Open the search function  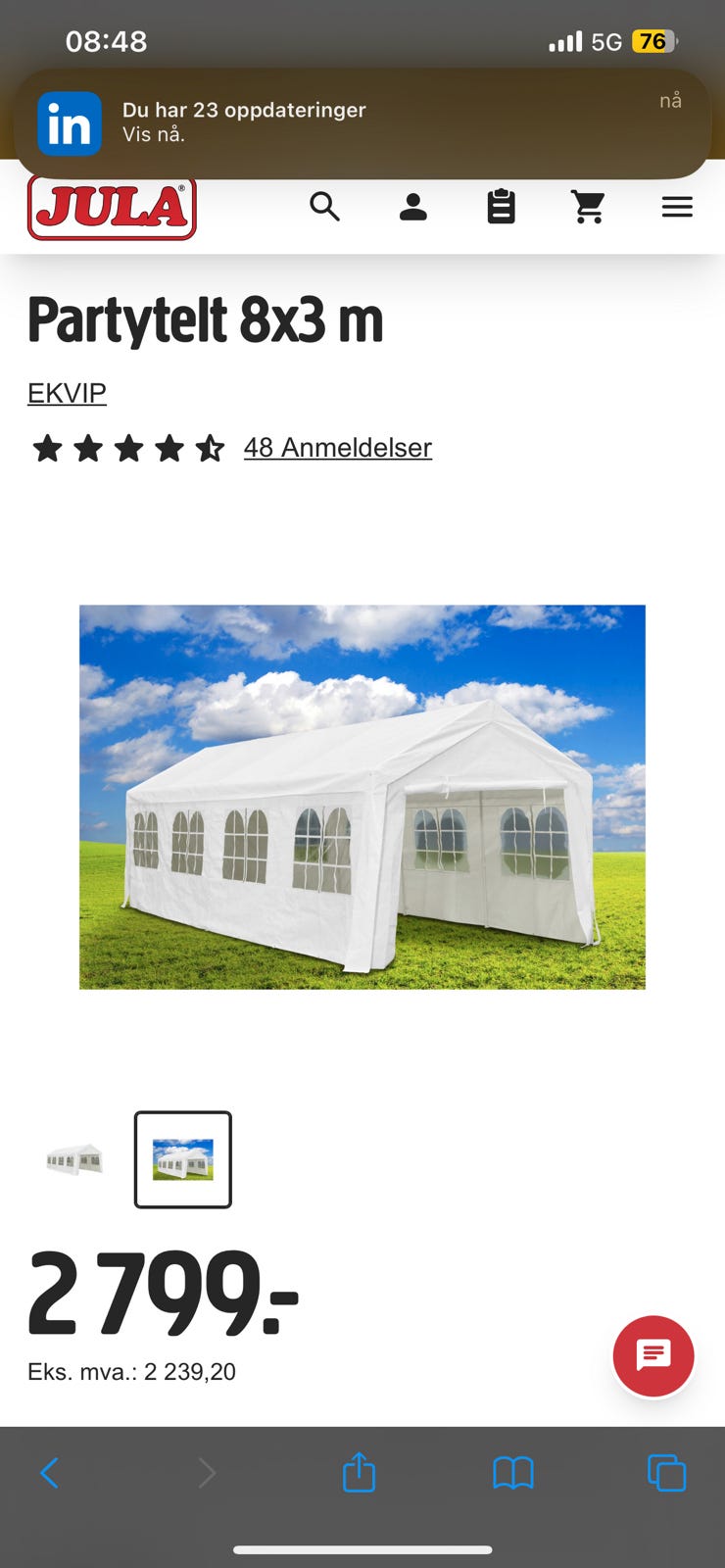point(325,207)
